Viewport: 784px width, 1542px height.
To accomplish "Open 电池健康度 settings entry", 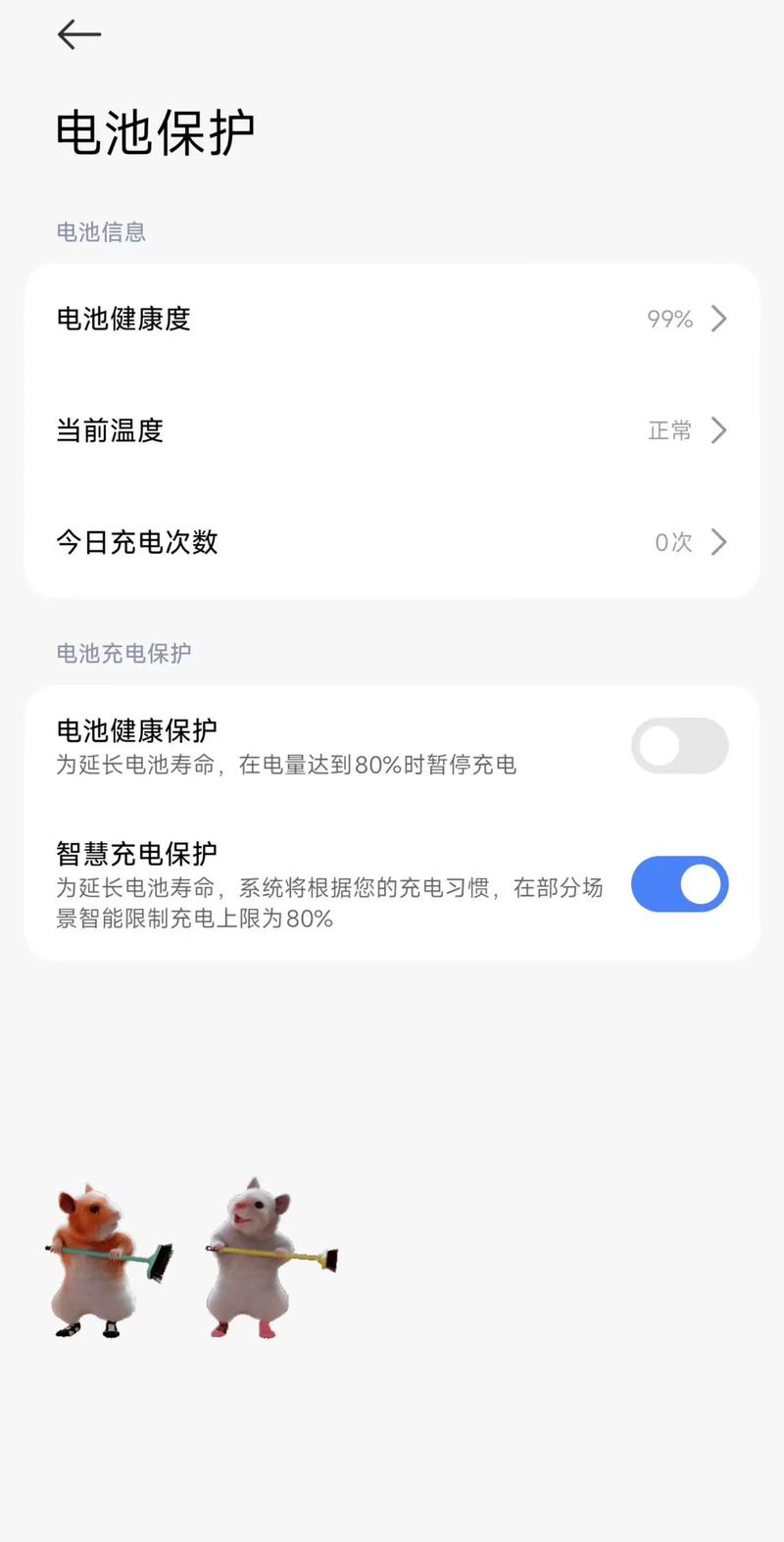I will 124,319.
